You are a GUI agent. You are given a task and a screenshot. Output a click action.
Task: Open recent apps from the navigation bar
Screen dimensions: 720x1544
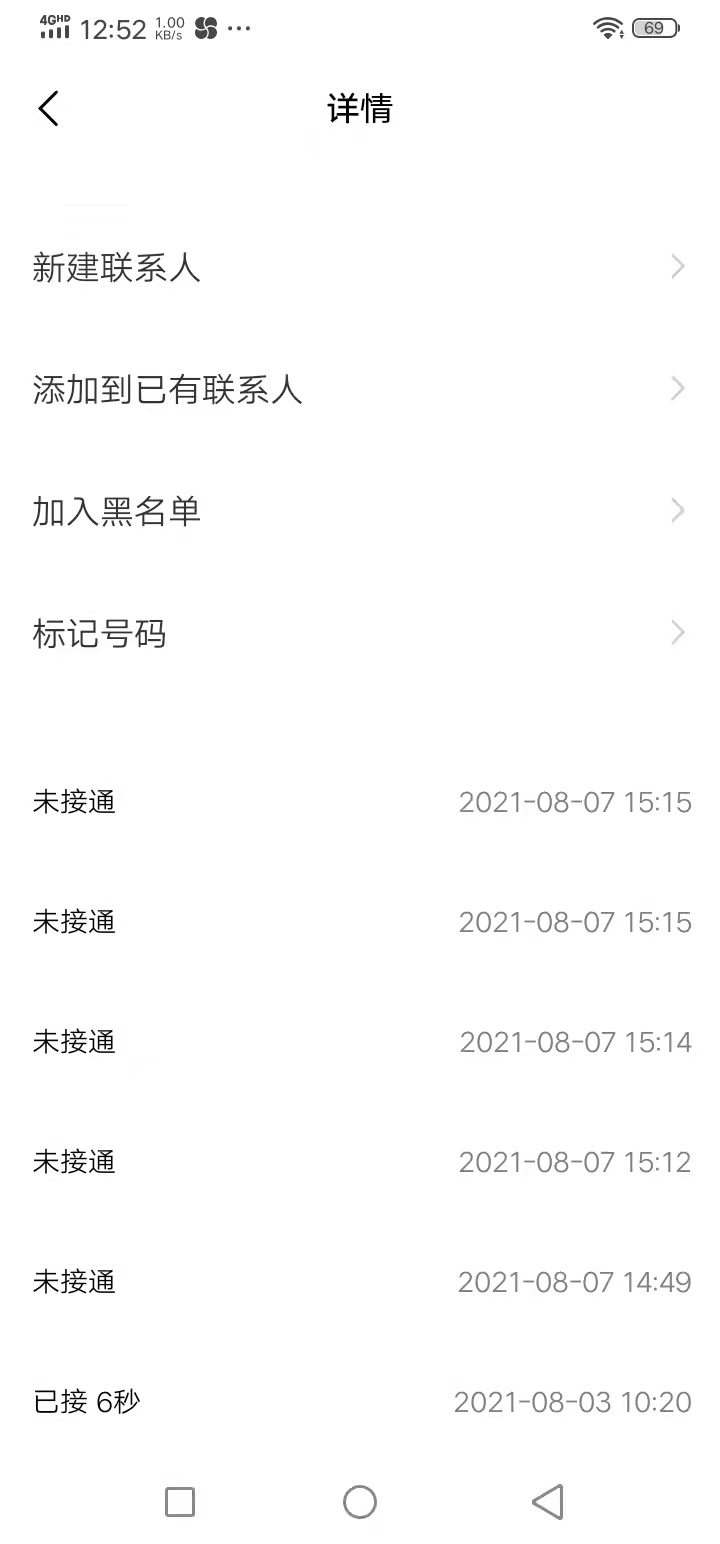[x=180, y=1501]
